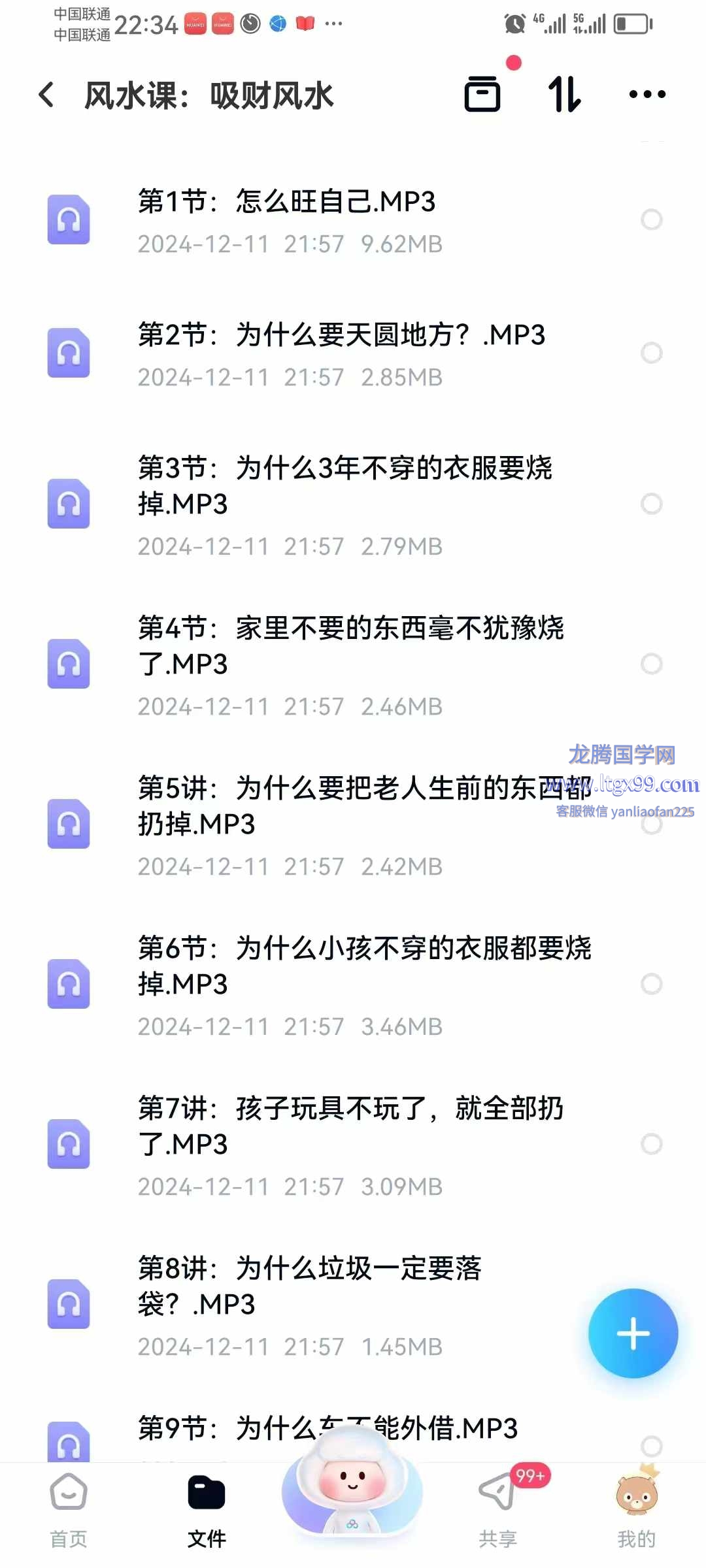
Task: Switch to the 共享 tab
Action: (498, 1510)
